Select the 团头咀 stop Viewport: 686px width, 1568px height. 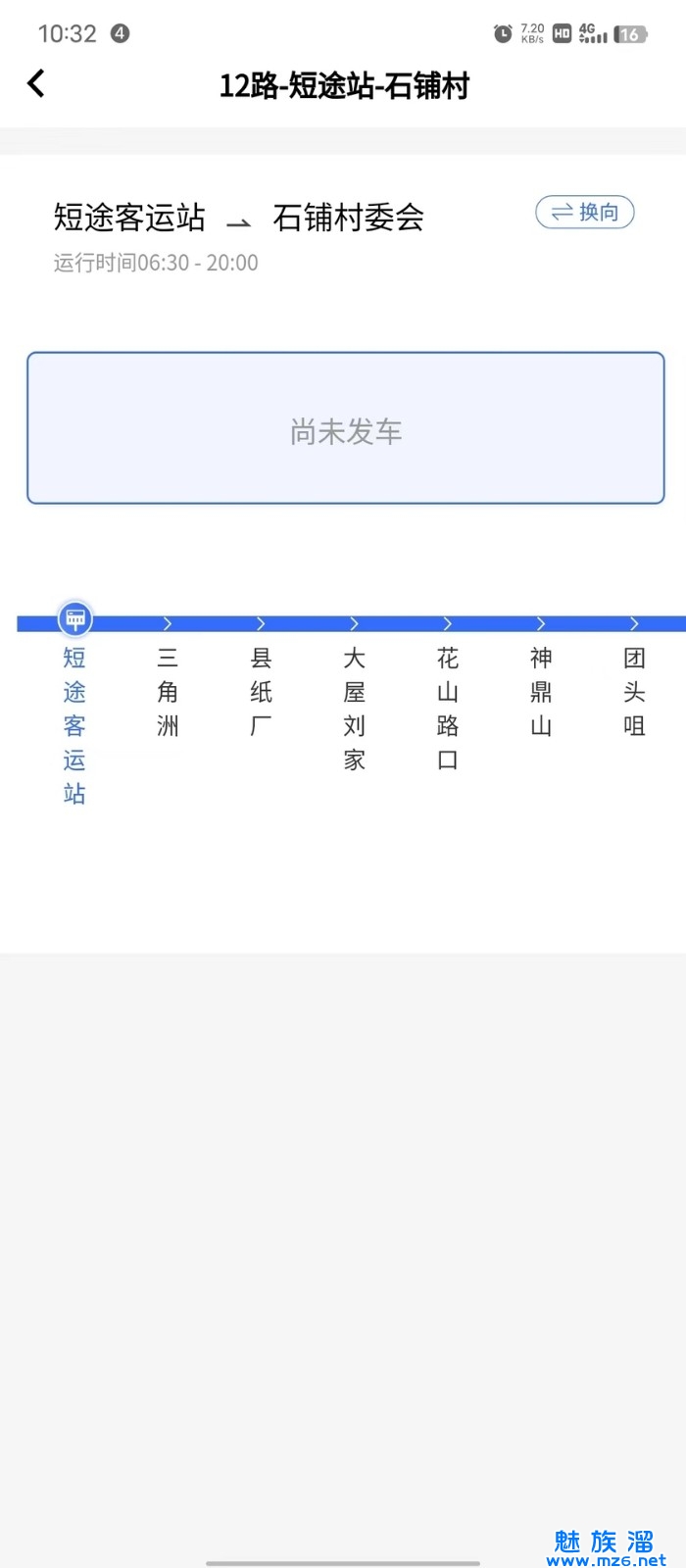click(634, 692)
